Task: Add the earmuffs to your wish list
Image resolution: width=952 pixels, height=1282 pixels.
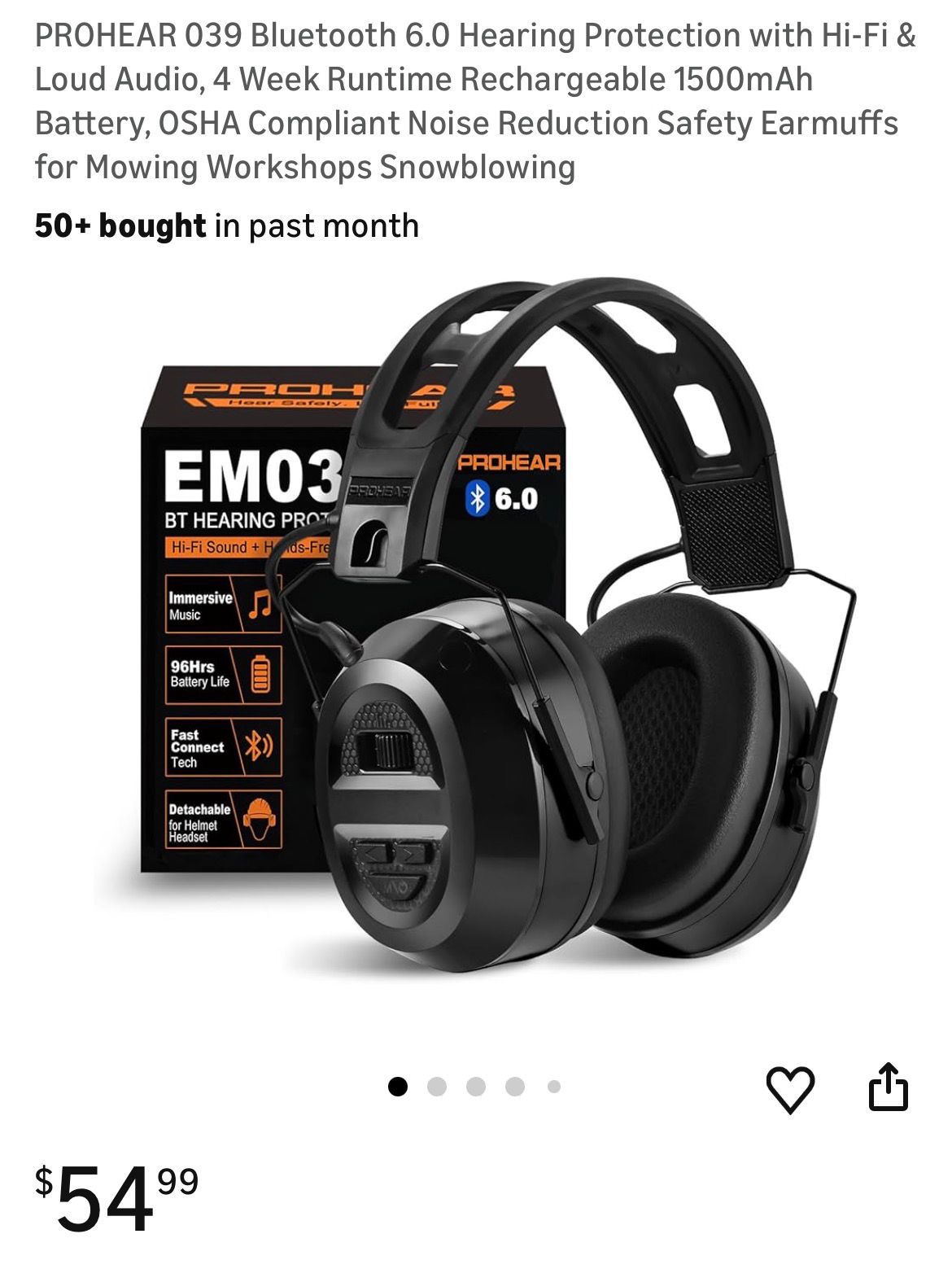Action: point(790,1088)
